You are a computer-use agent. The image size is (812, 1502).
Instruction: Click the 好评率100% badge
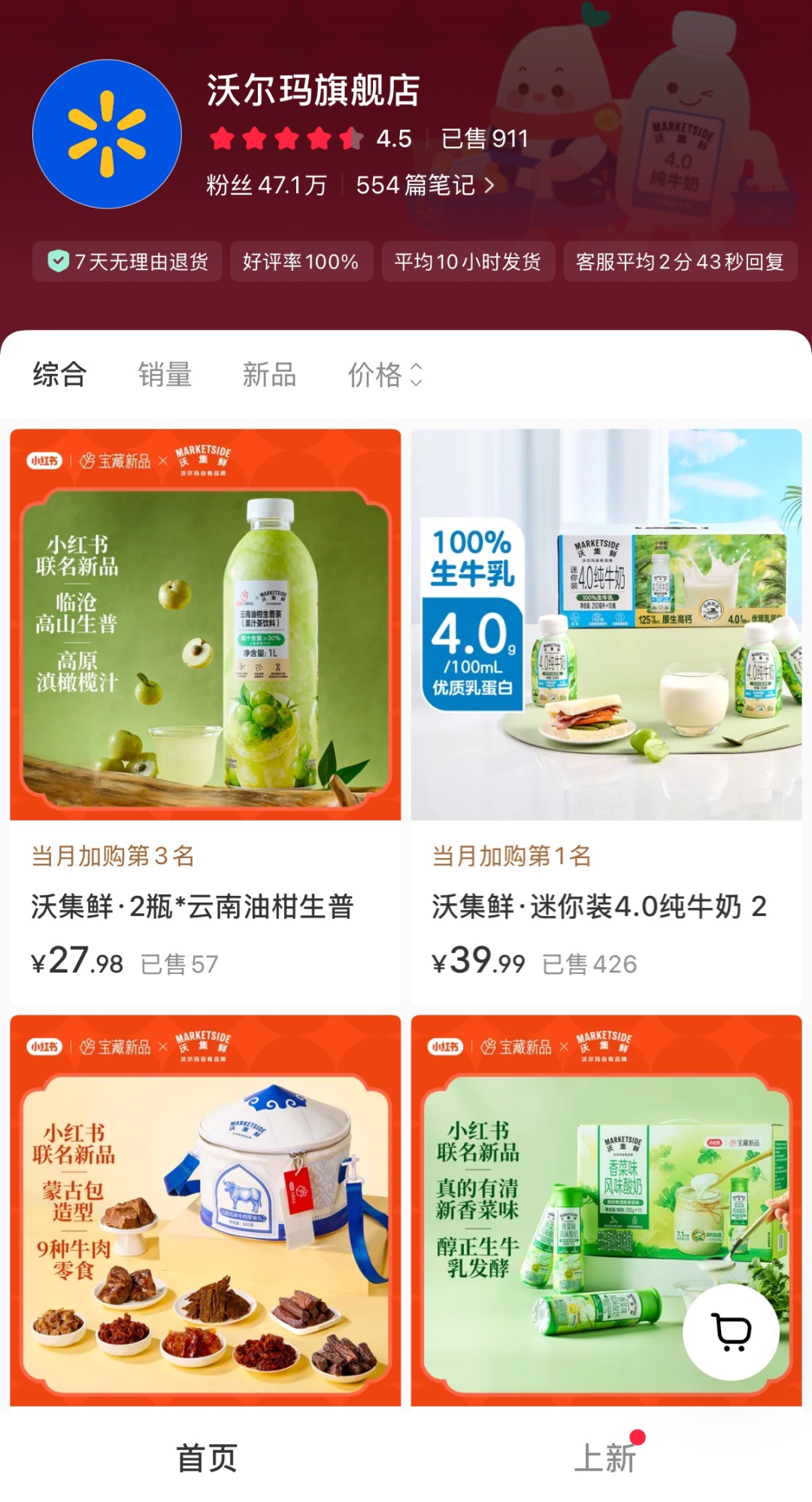(299, 261)
